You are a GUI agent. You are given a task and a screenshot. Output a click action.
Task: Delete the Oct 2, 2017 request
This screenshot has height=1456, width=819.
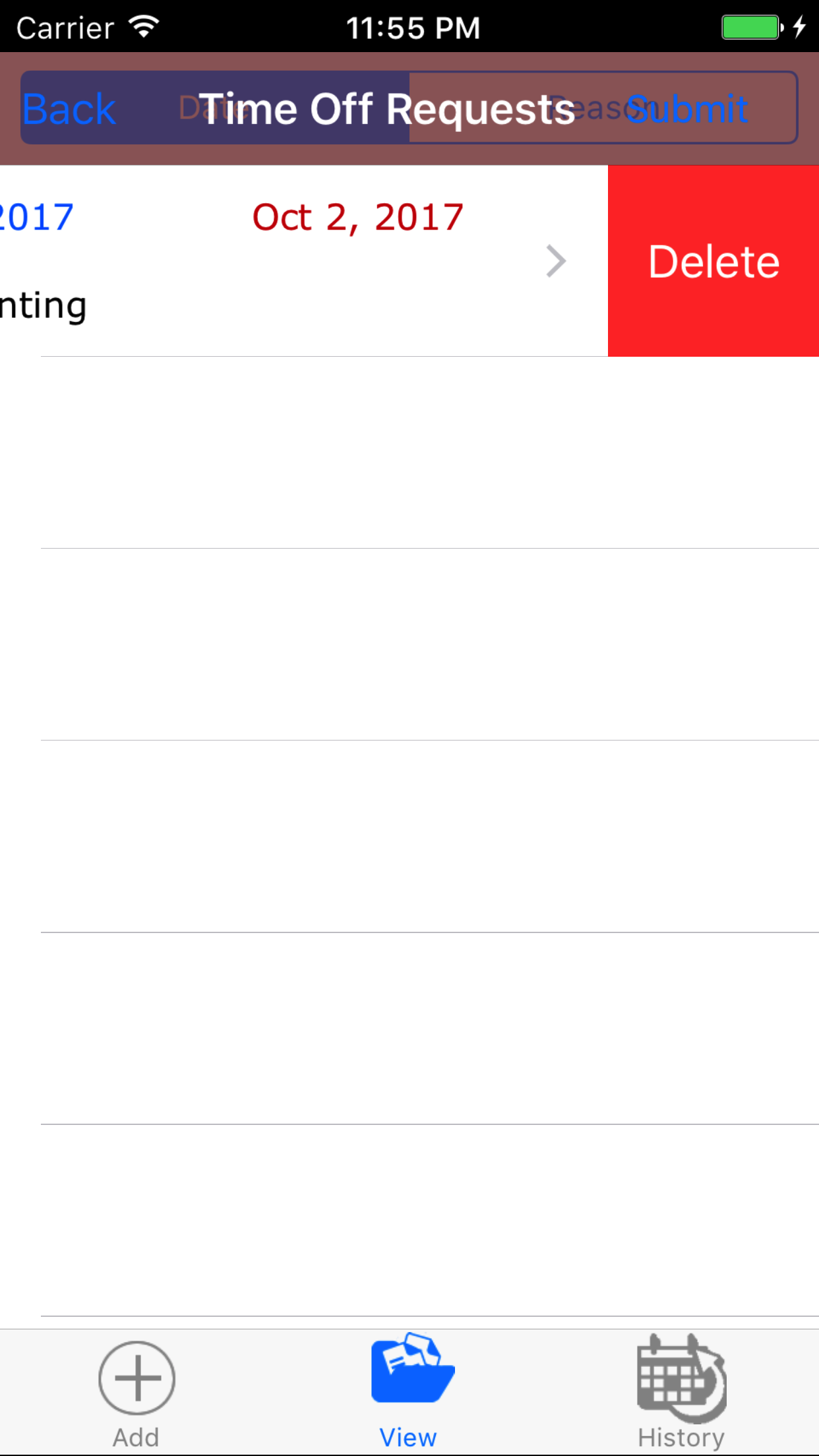tap(713, 261)
